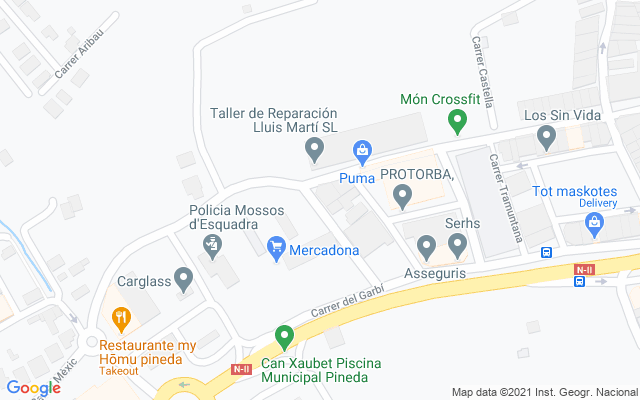The image size is (640, 400).
Task: Tap the Taller de Reparación Lluís Martí marker
Action: click(x=314, y=150)
